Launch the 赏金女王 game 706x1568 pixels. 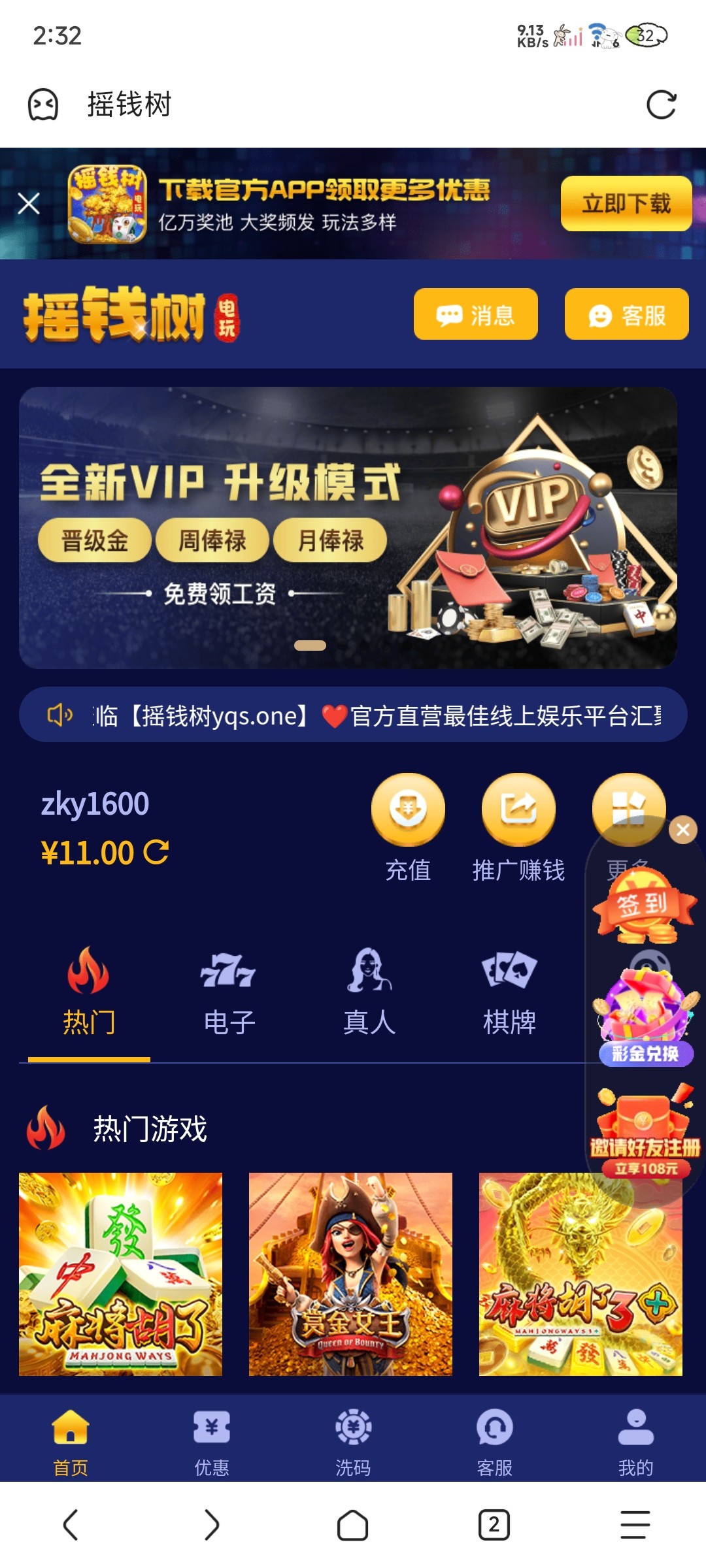(350, 1274)
